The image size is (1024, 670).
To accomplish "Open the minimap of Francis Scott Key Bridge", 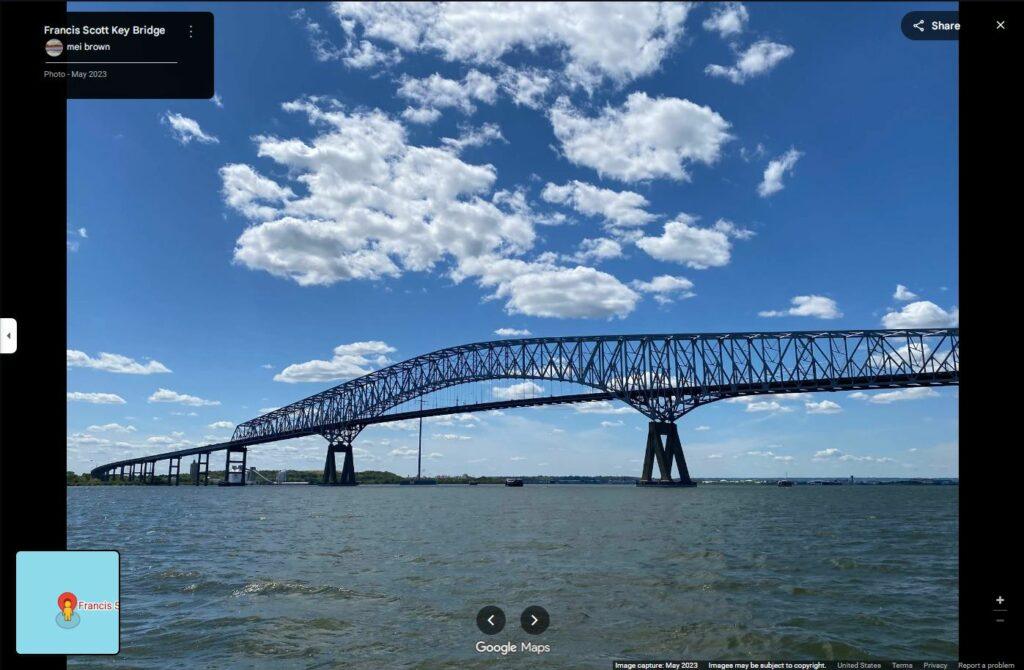I will (x=68, y=602).
